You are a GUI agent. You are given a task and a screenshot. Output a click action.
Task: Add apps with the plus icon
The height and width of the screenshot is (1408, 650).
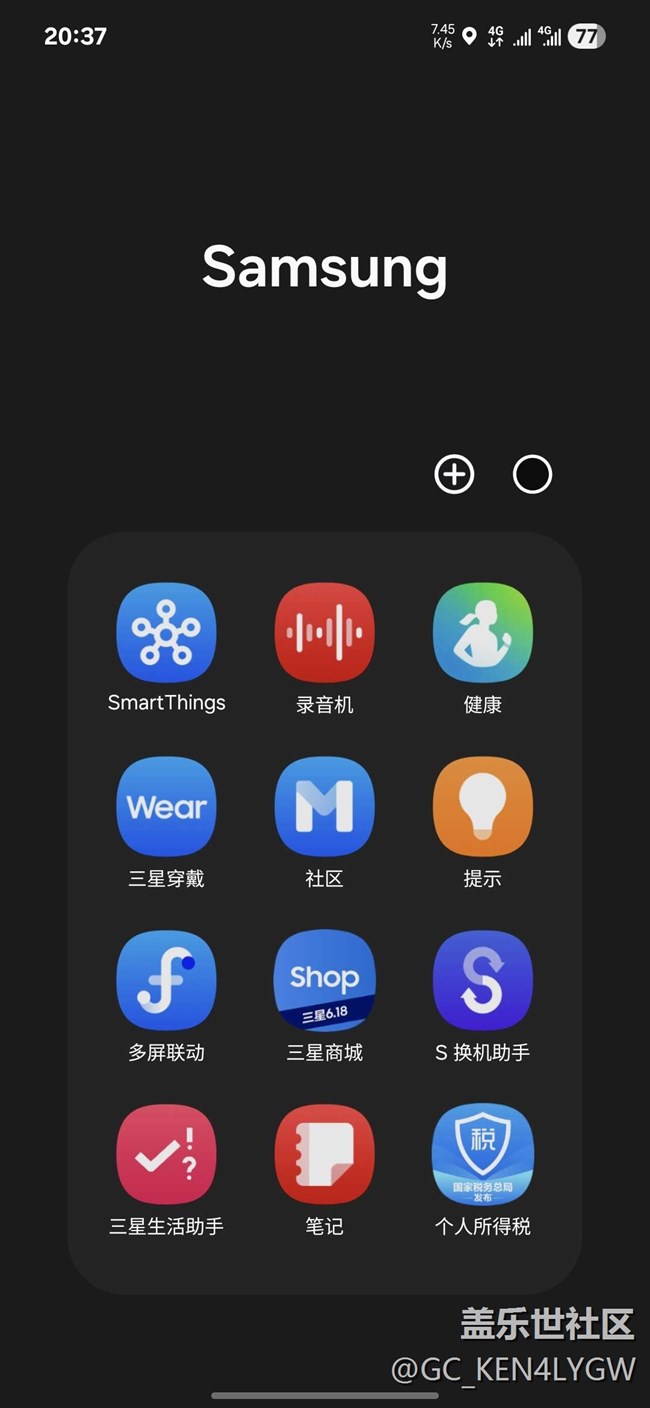click(454, 474)
